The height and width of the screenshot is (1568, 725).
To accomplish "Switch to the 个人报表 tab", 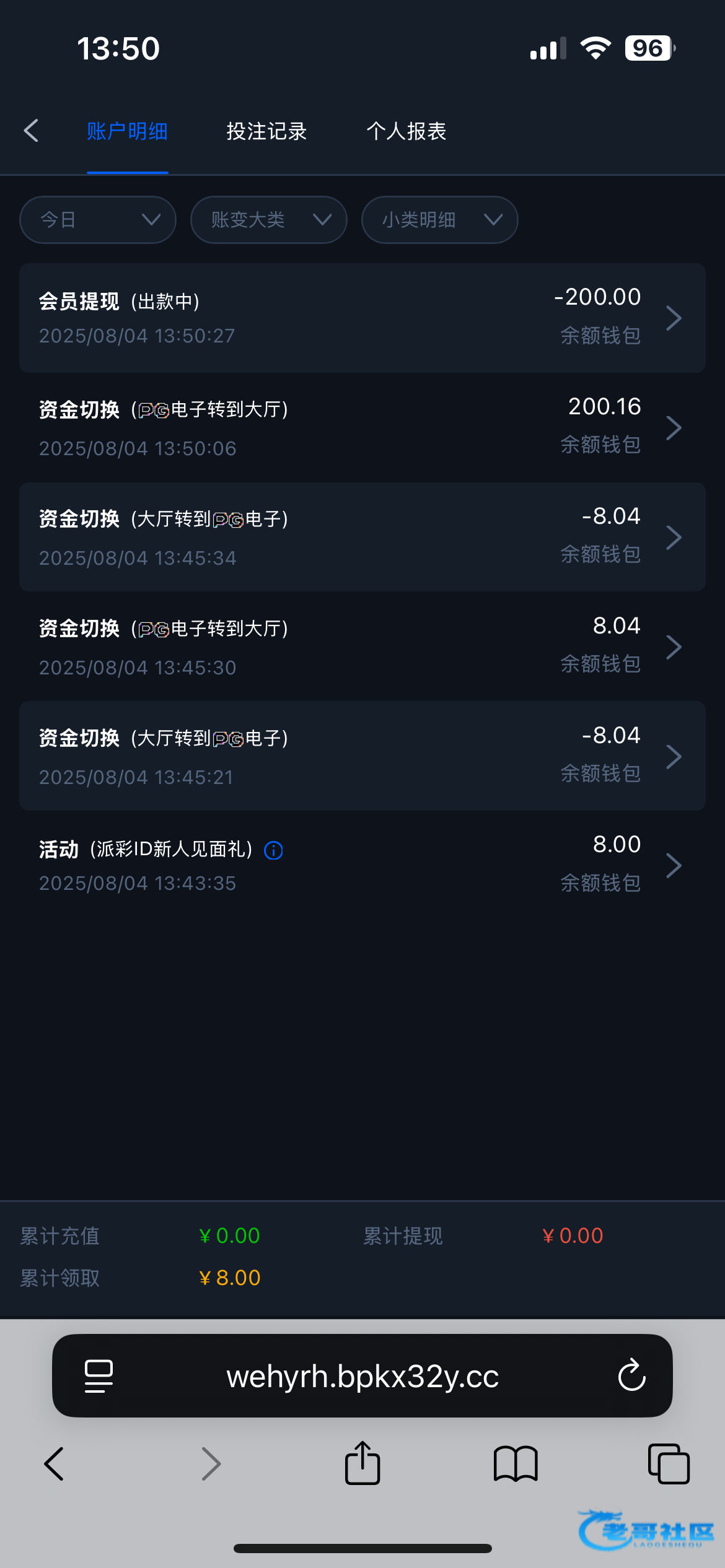I will click(x=406, y=131).
